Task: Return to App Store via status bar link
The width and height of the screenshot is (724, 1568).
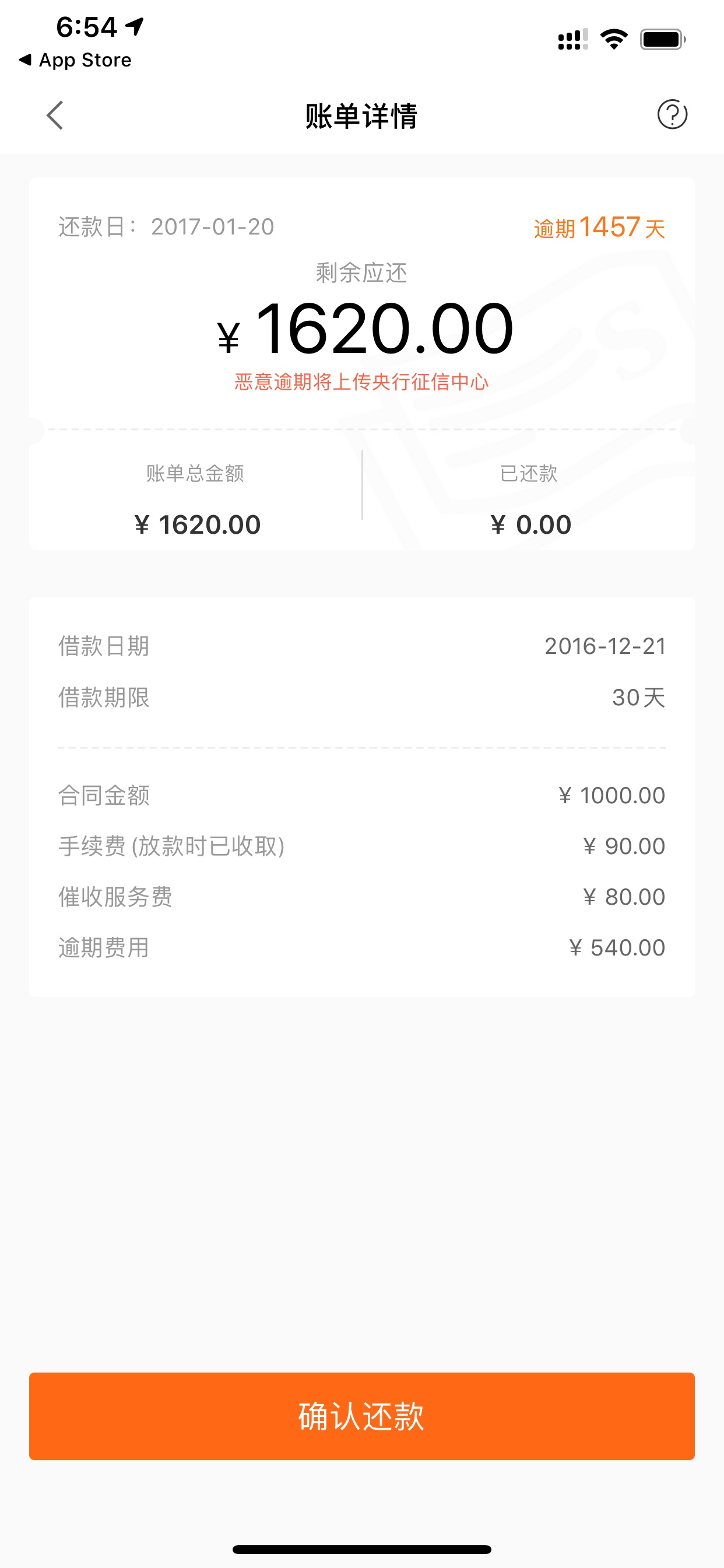Action: [x=75, y=60]
